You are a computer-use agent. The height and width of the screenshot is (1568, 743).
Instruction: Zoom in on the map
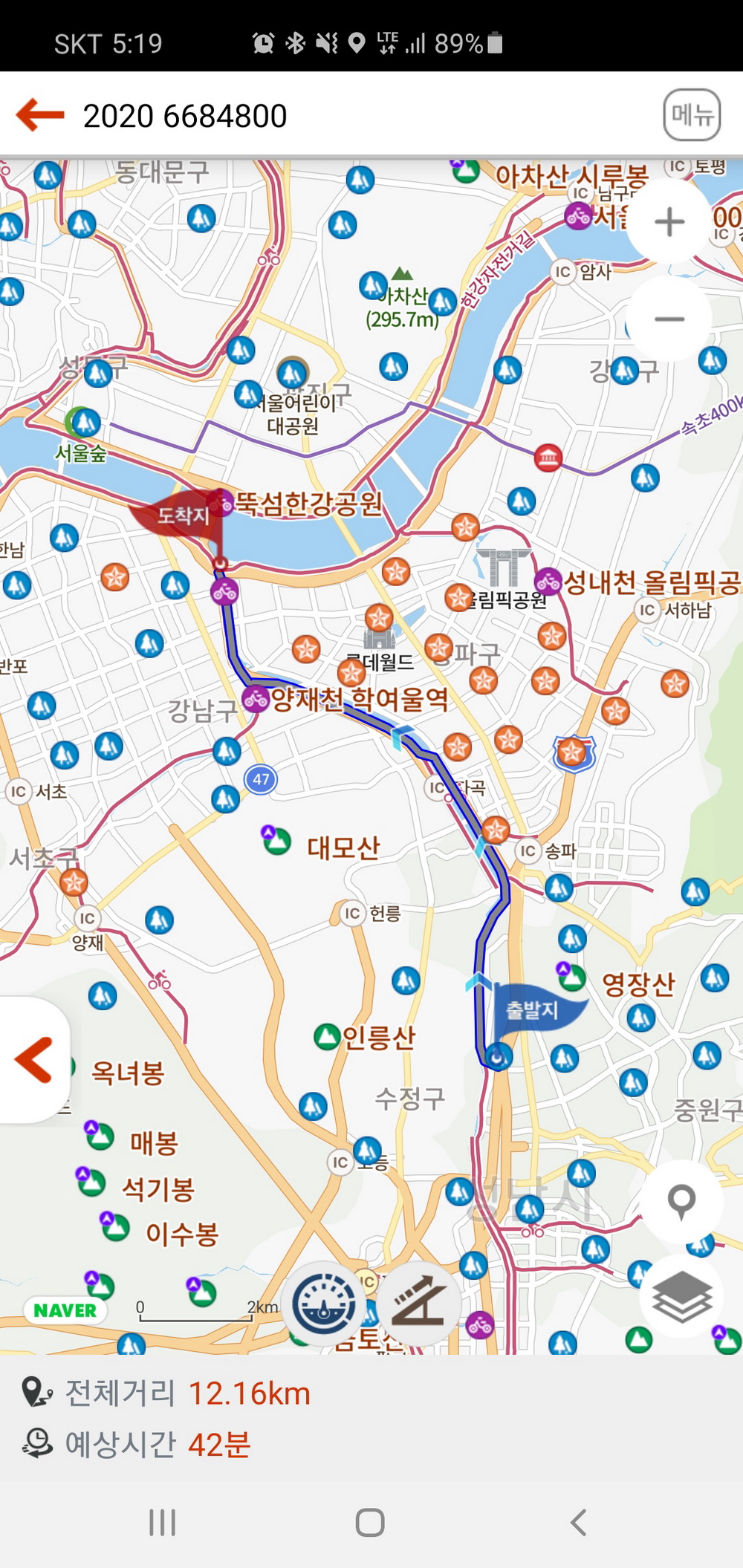point(669,221)
